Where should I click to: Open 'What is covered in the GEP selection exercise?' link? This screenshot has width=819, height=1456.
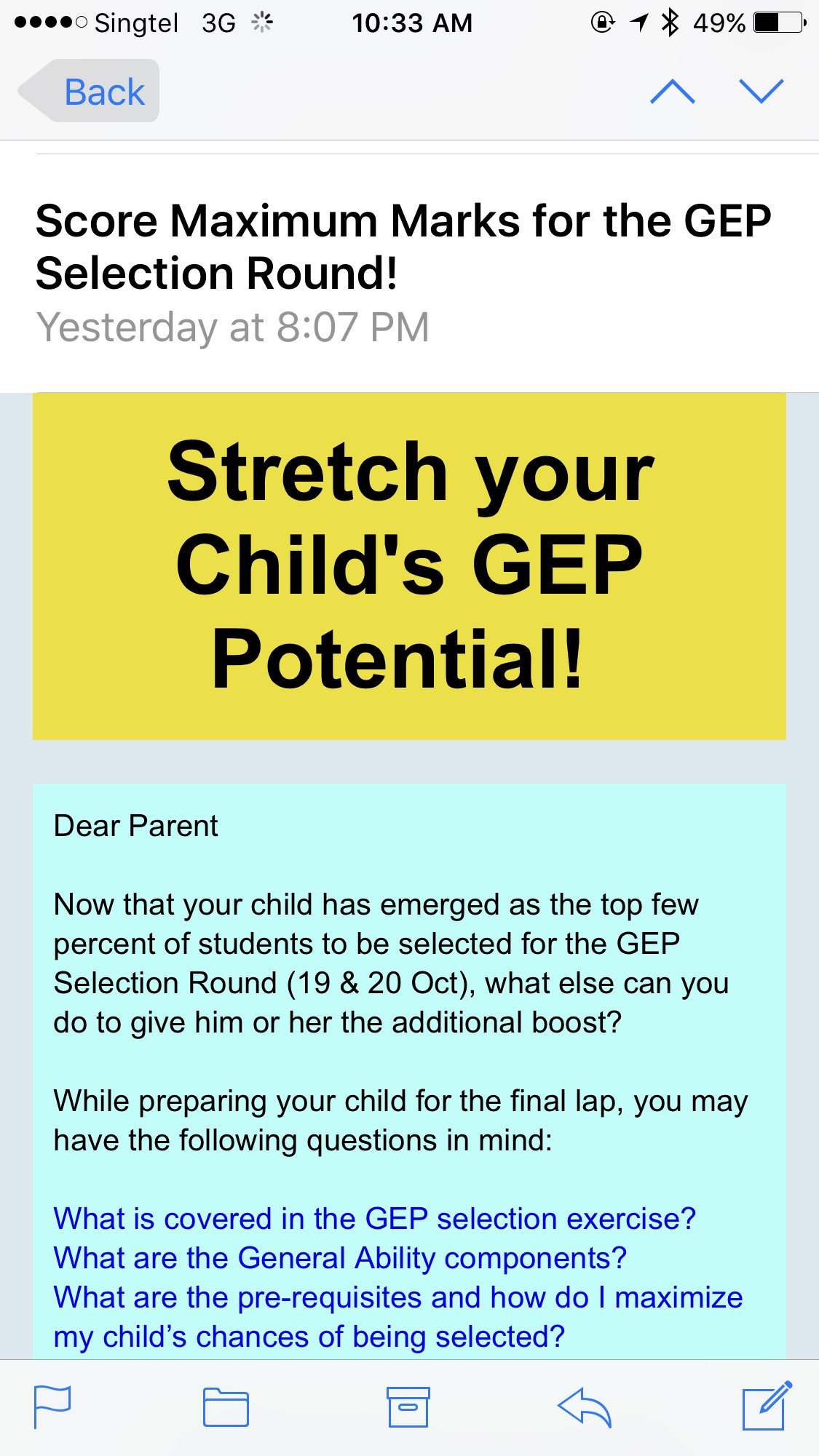click(x=375, y=1218)
